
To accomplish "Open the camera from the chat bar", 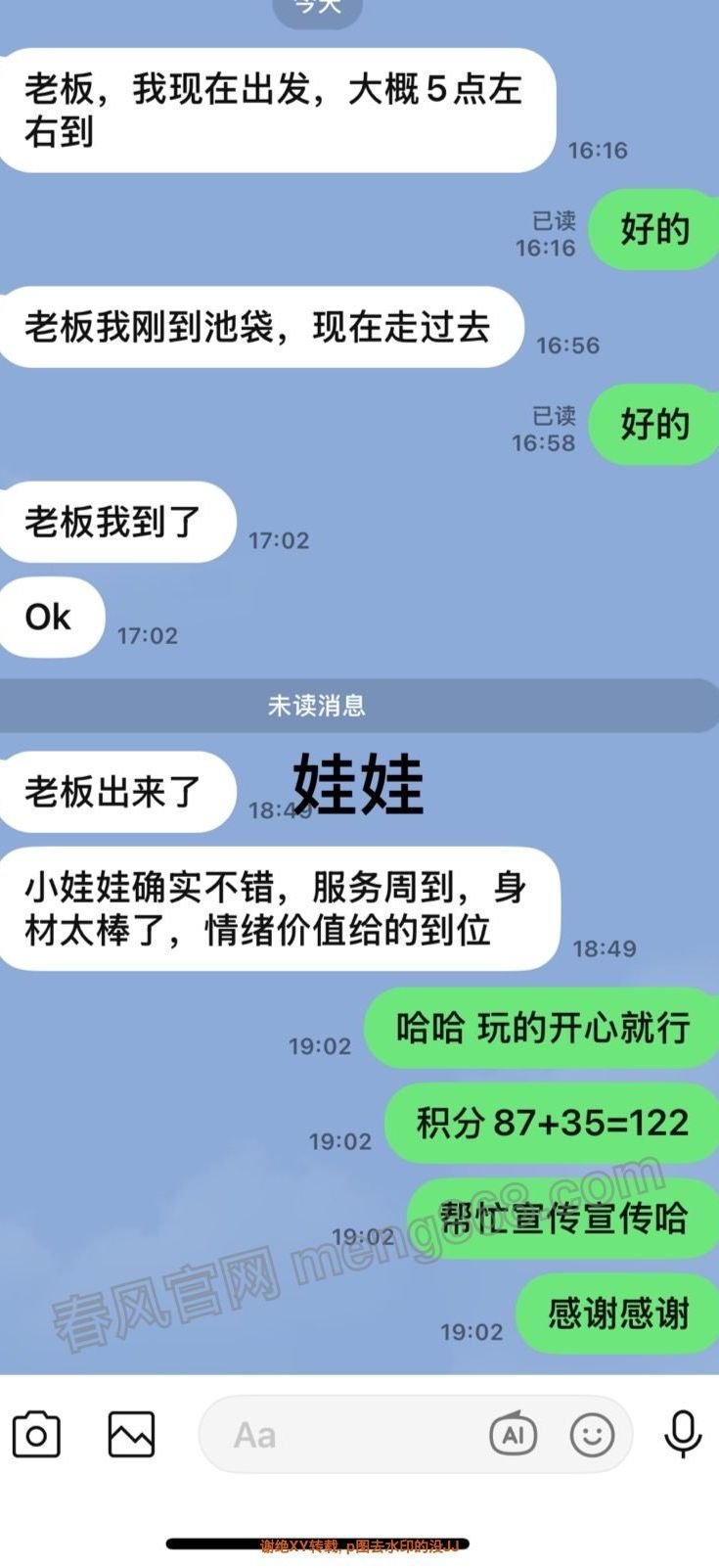I will click(36, 1435).
